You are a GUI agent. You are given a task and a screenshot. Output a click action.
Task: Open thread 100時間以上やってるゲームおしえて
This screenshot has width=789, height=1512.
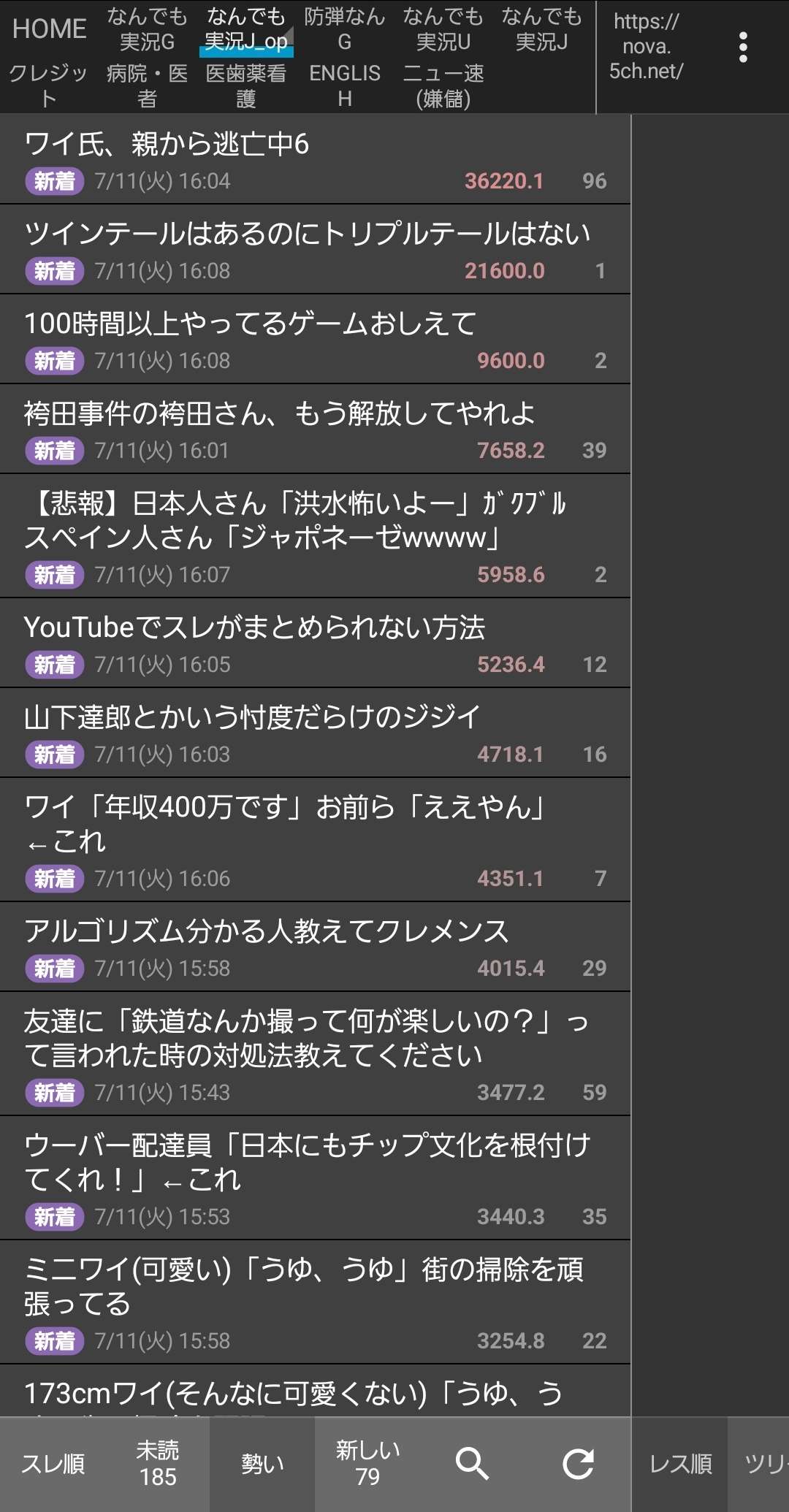pos(314,339)
